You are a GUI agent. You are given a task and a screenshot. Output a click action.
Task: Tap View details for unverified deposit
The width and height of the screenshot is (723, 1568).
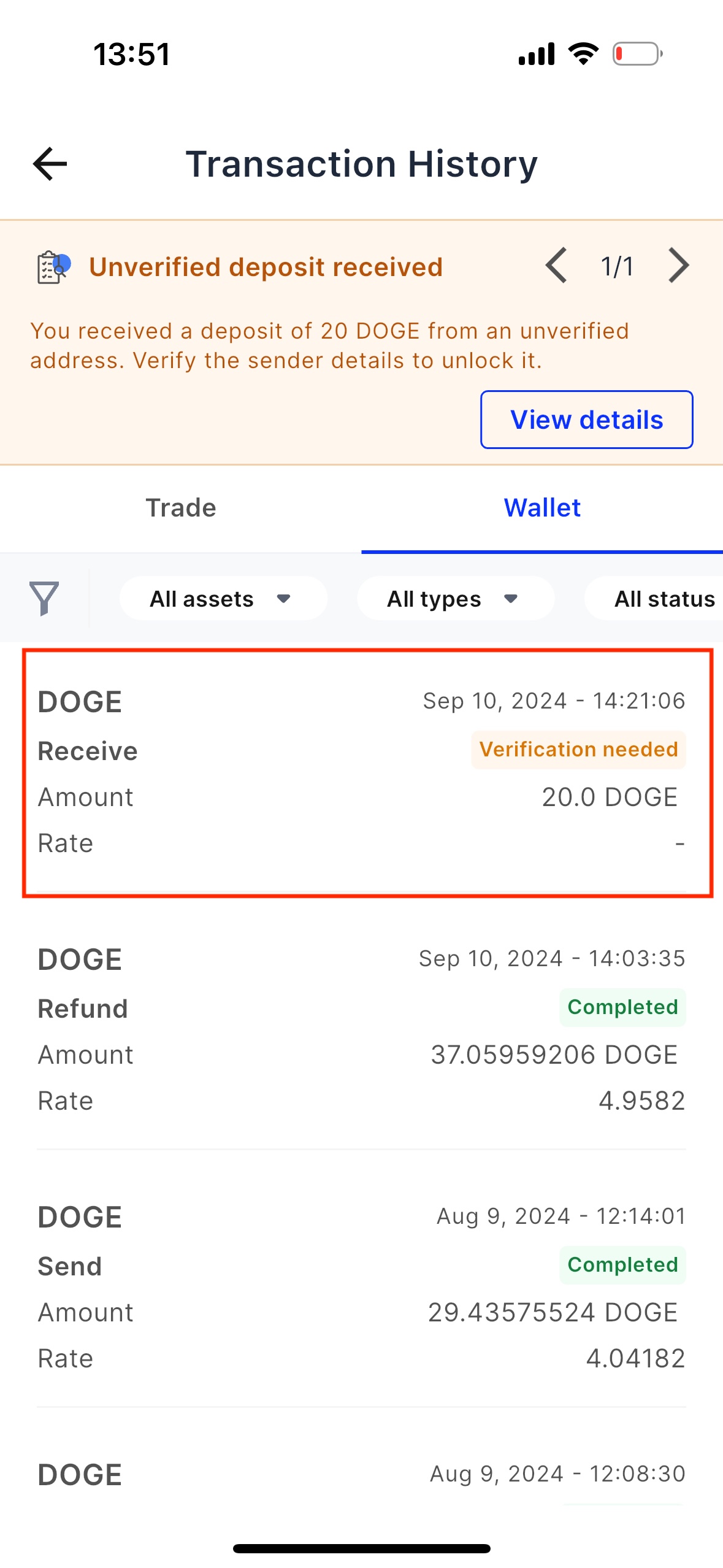[586, 420]
